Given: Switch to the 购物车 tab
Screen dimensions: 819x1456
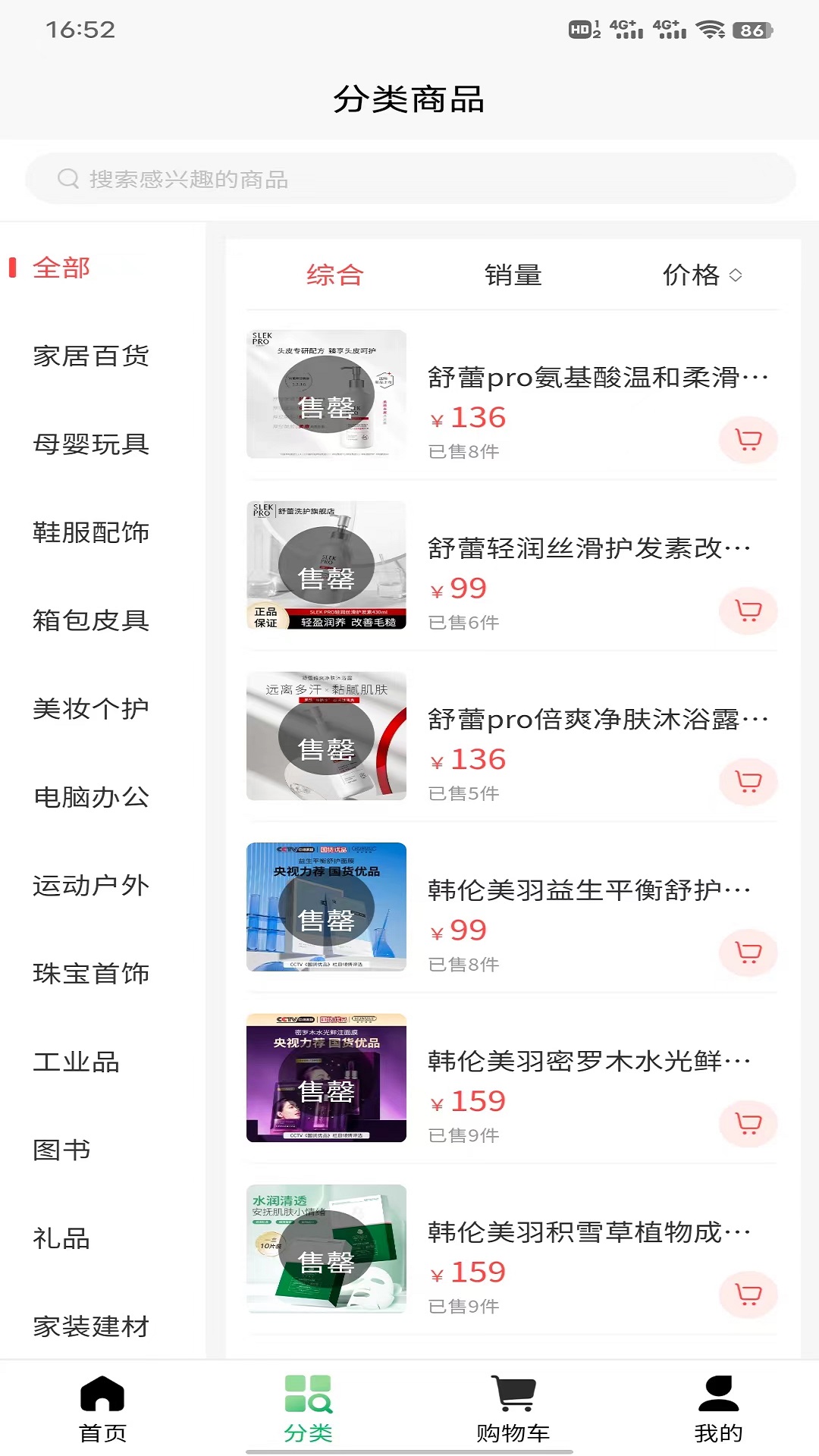Looking at the screenshot, I should [513, 1409].
